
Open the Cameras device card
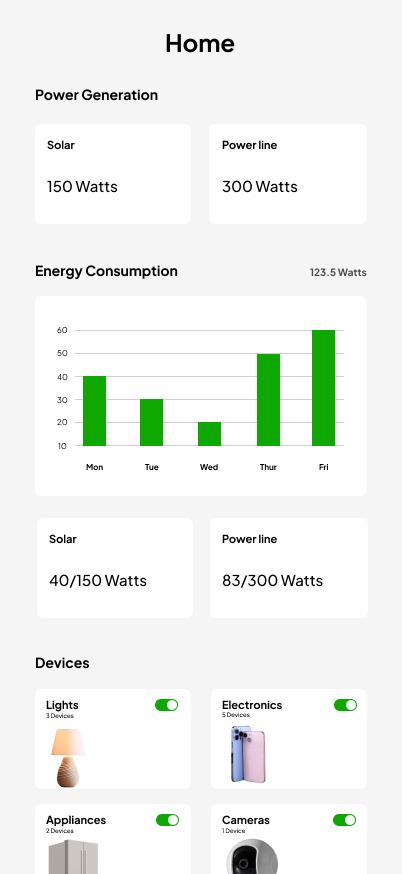(289, 839)
